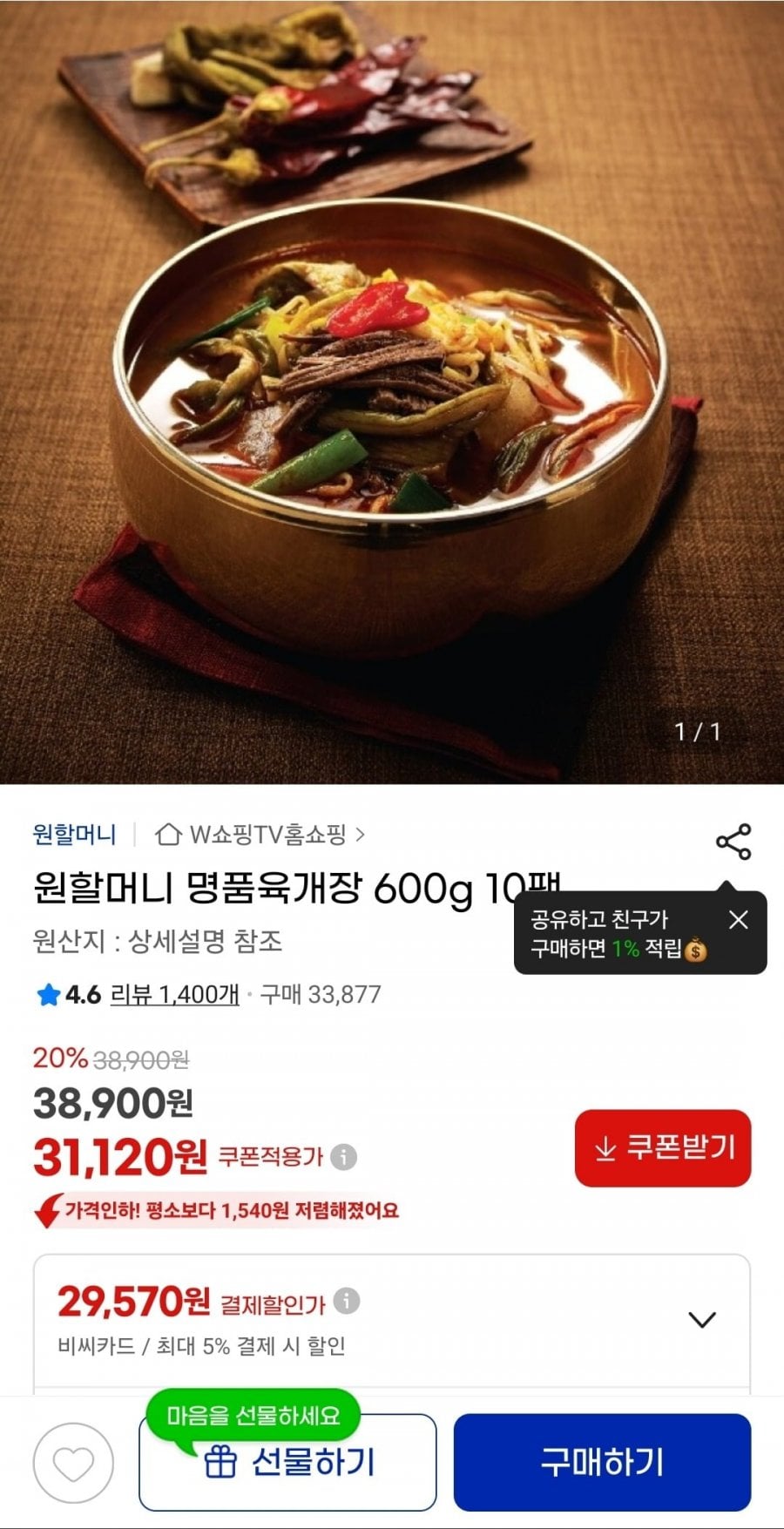Dismiss the share reward tooltip with X
784x1529 pixels.
[740, 919]
